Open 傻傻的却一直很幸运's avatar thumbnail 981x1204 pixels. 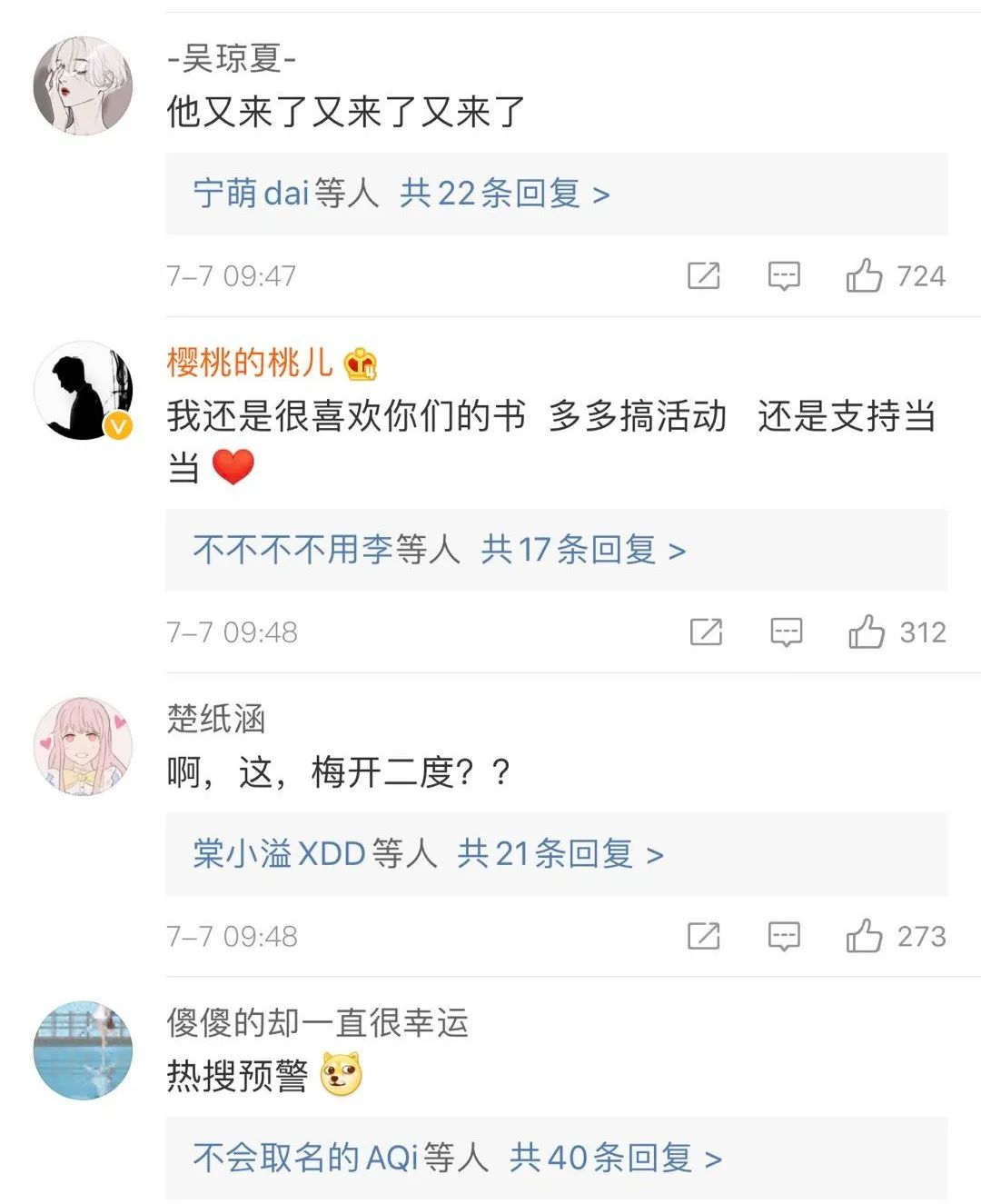(x=83, y=1051)
